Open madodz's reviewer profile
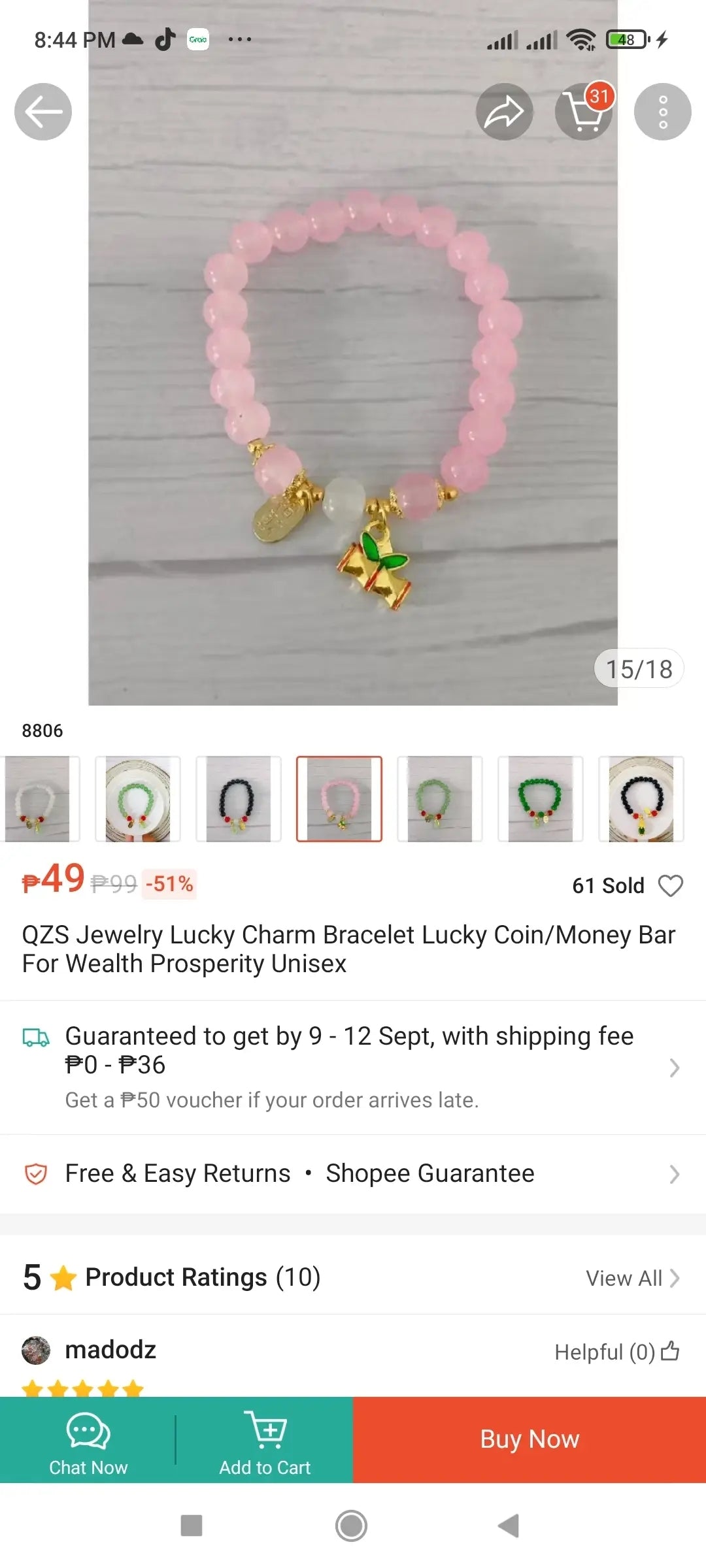The height and width of the screenshot is (1568, 706). pyautogui.click(x=110, y=1350)
